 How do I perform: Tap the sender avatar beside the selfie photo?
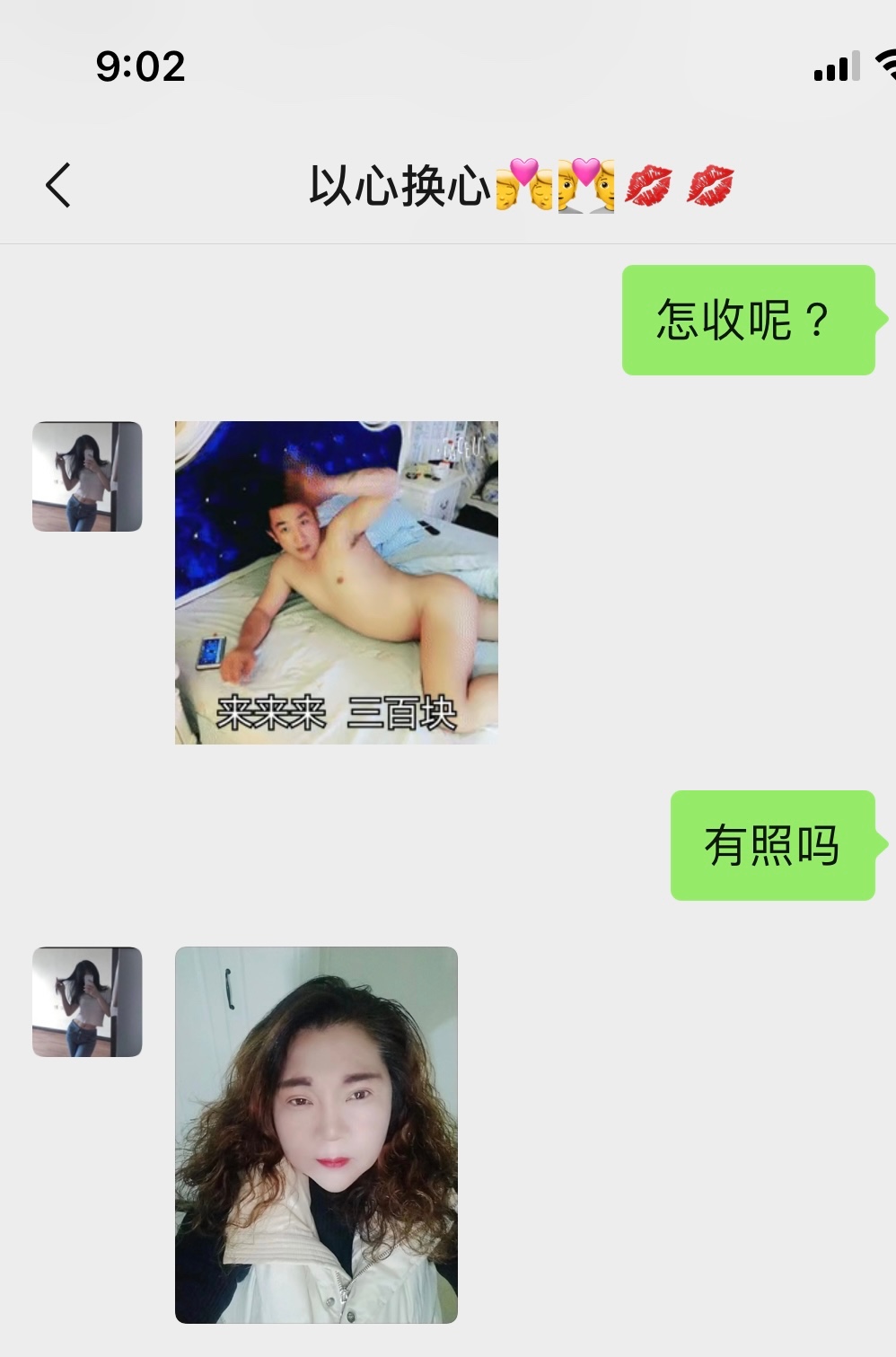[x=86, y=1004]
